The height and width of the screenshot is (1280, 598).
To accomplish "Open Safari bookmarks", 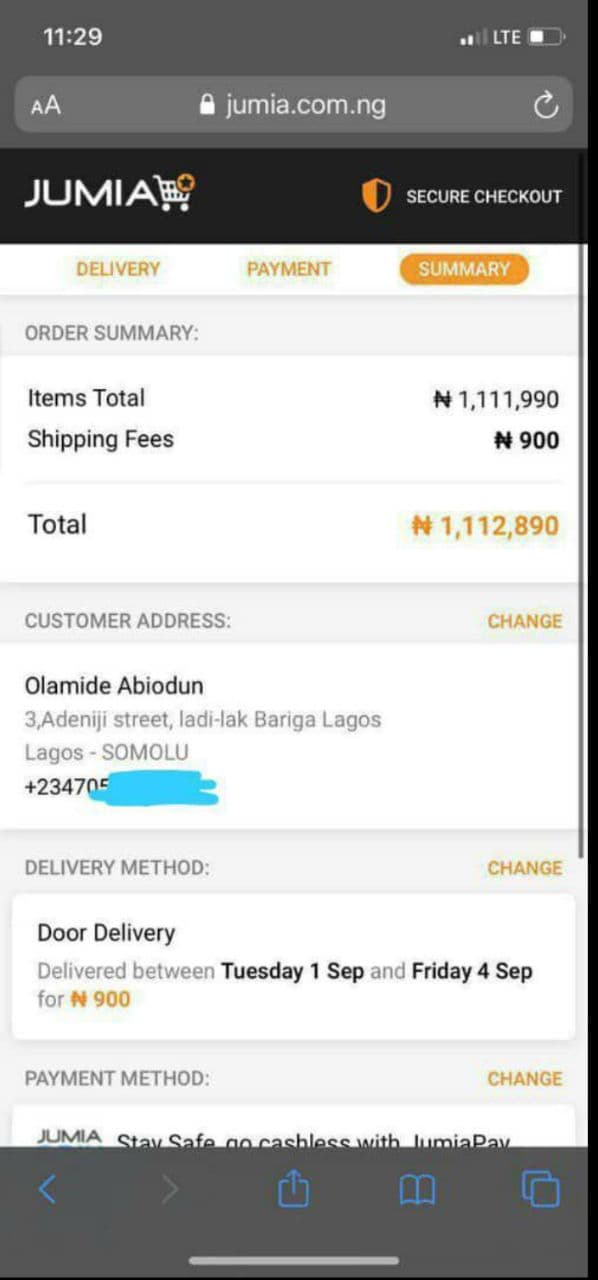I will tap(417, 1189).
